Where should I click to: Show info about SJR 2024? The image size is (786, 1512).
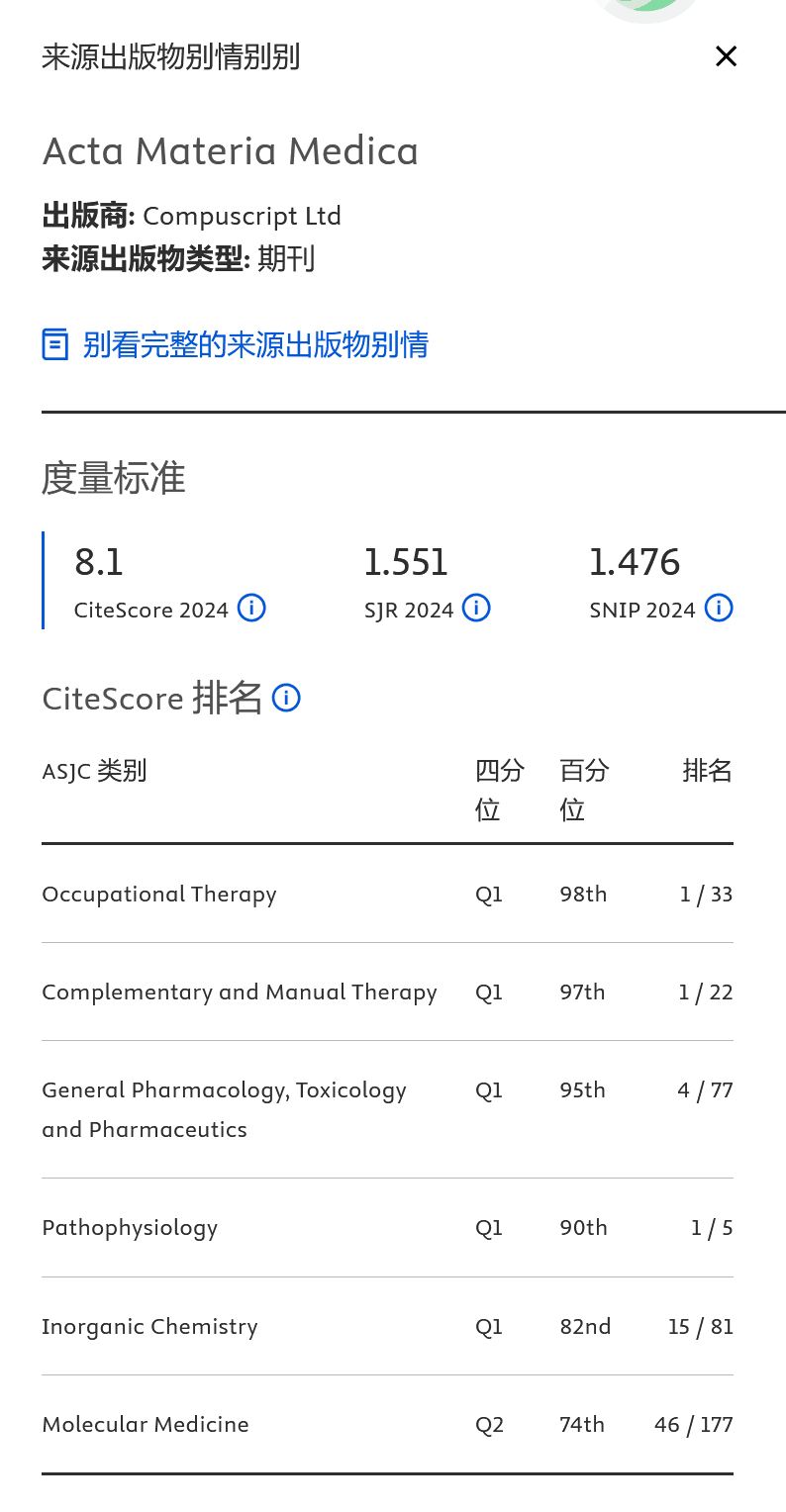[476, 608]
